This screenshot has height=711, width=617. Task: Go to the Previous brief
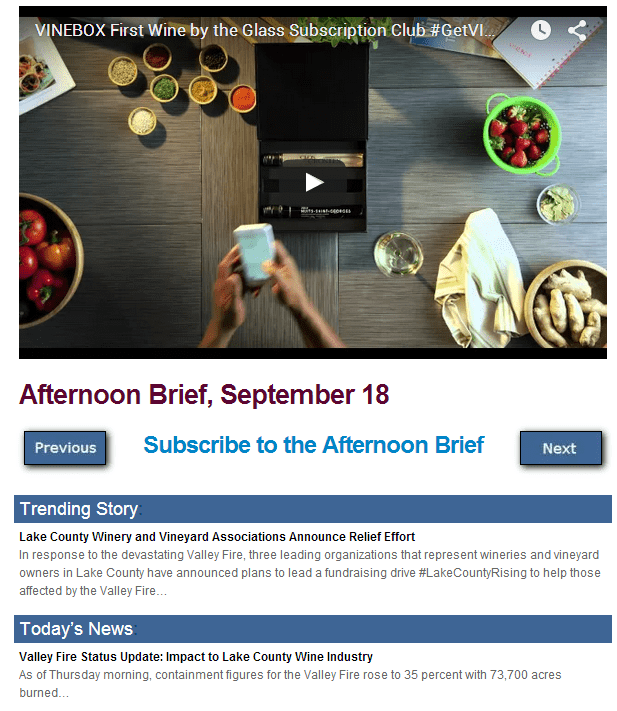coord(65,448)
